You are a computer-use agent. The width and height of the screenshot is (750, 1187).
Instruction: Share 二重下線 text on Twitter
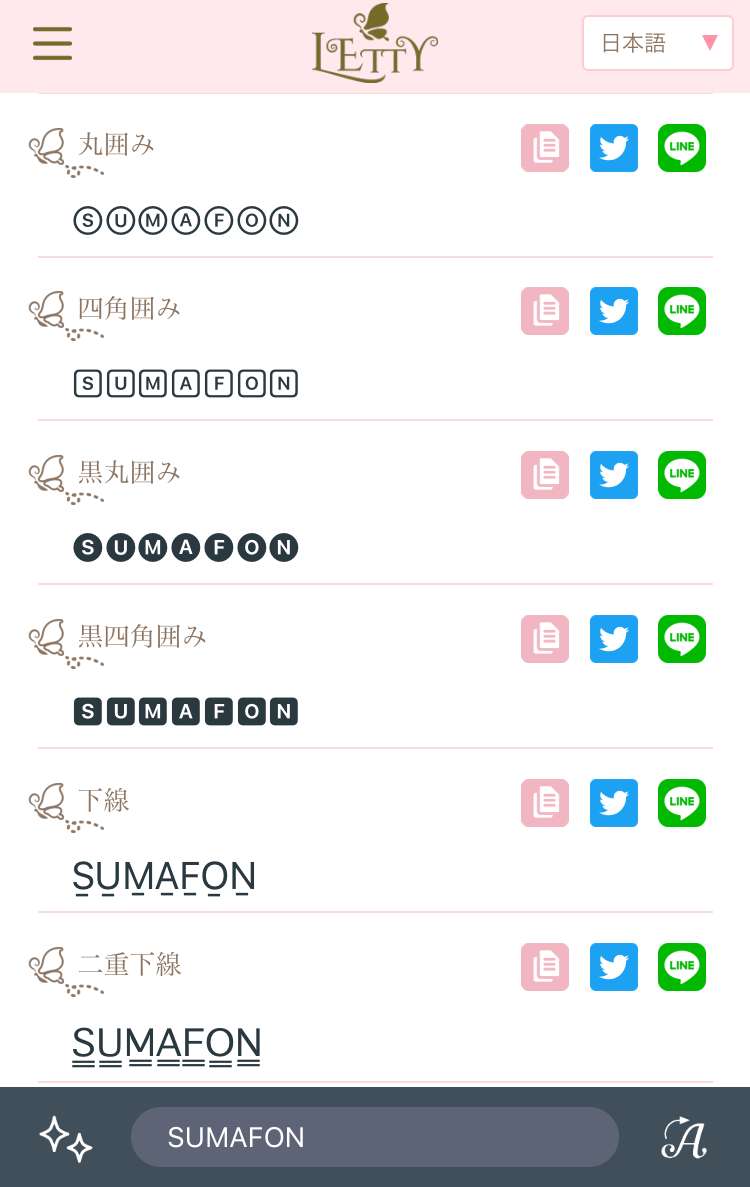pos(613,967)
